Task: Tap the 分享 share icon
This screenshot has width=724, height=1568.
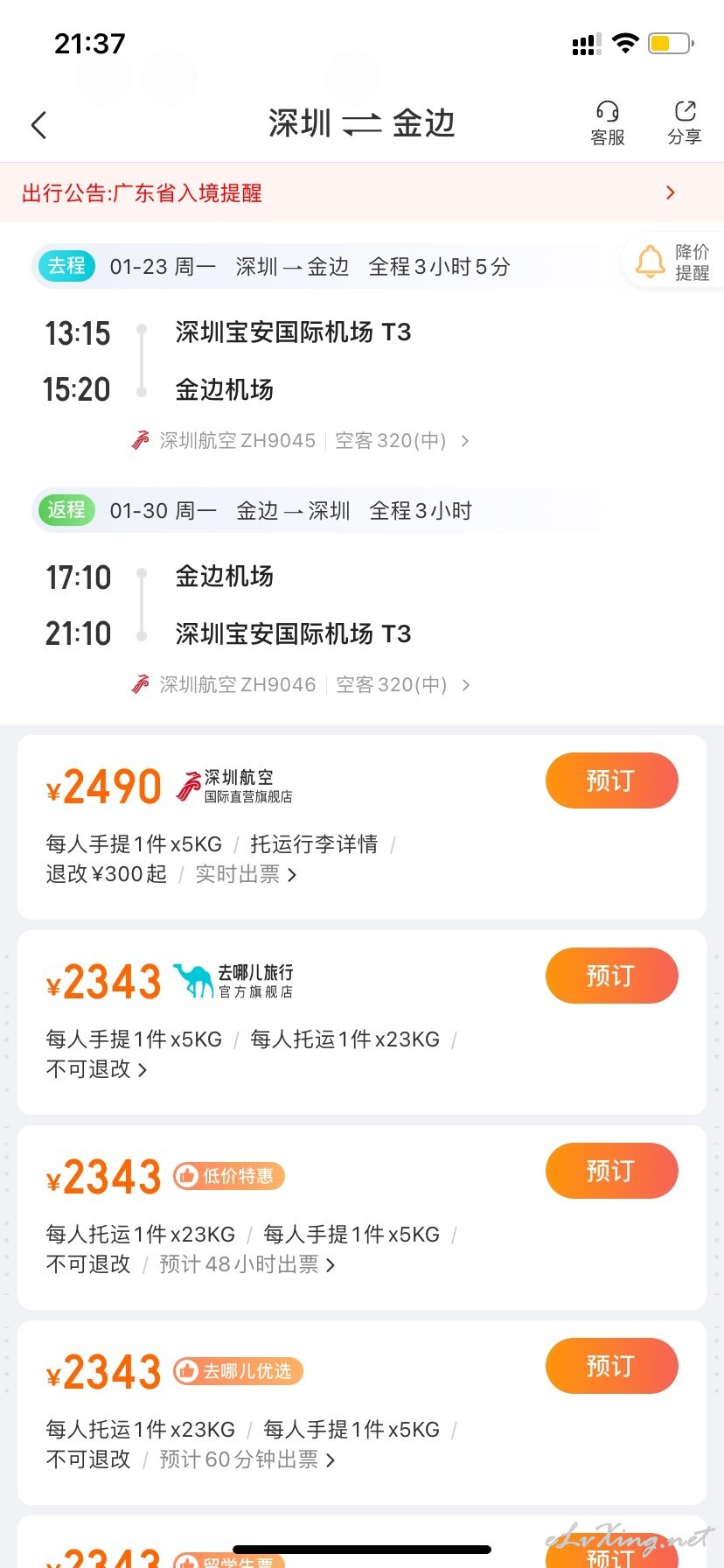Action: coord(685,122)
